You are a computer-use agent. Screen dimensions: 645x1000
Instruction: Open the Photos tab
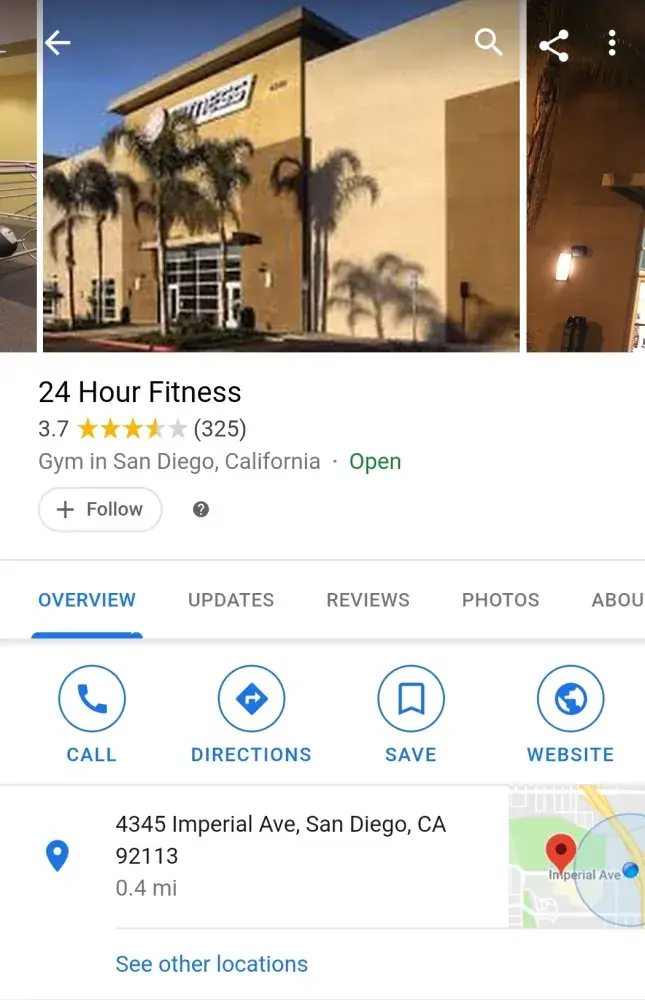pyautogui.click(x=500, y=600)
